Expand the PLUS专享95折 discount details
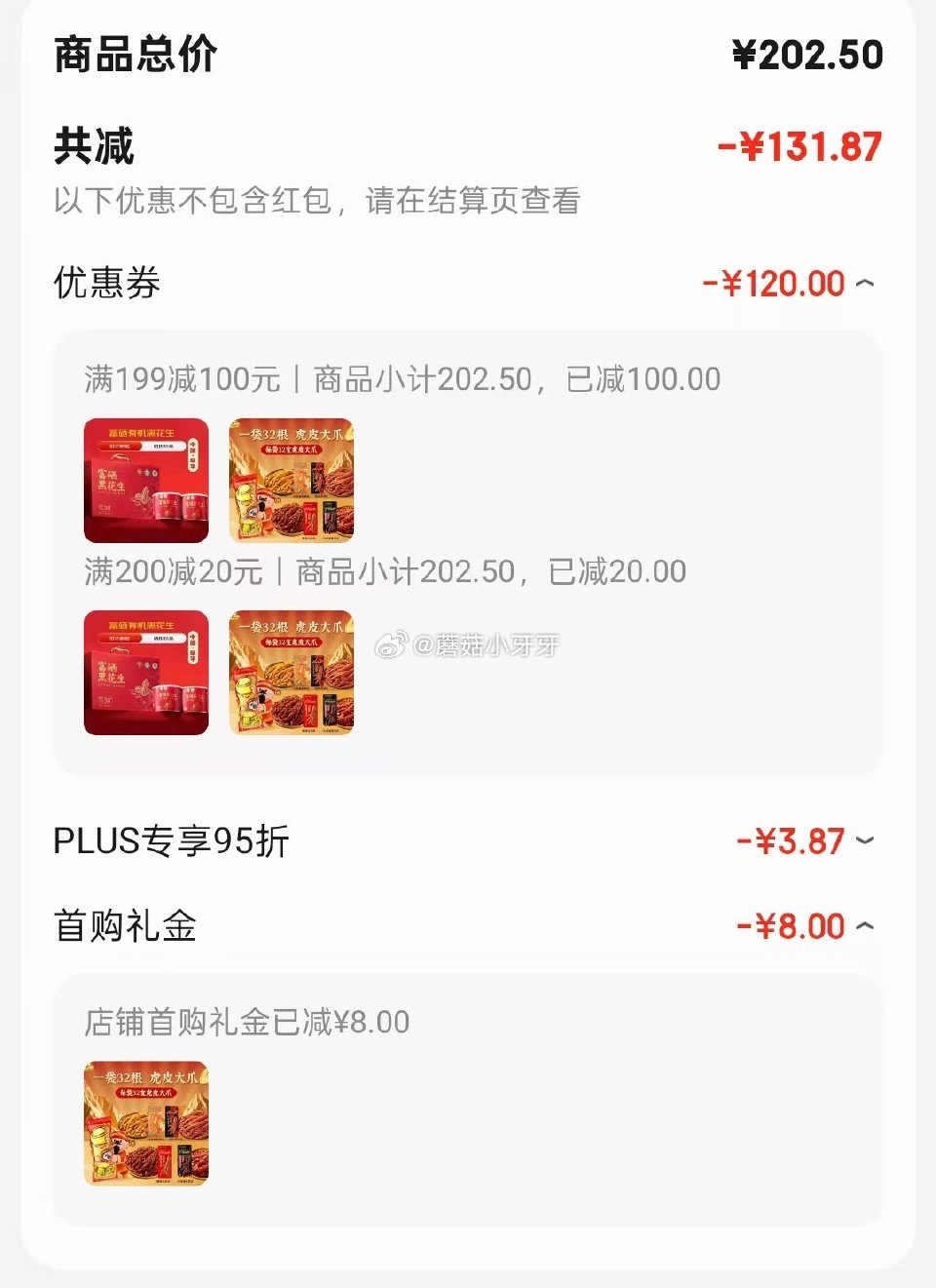Viewport: 936px width, 1288px height. pyautogui.click(x=862, y=839)
